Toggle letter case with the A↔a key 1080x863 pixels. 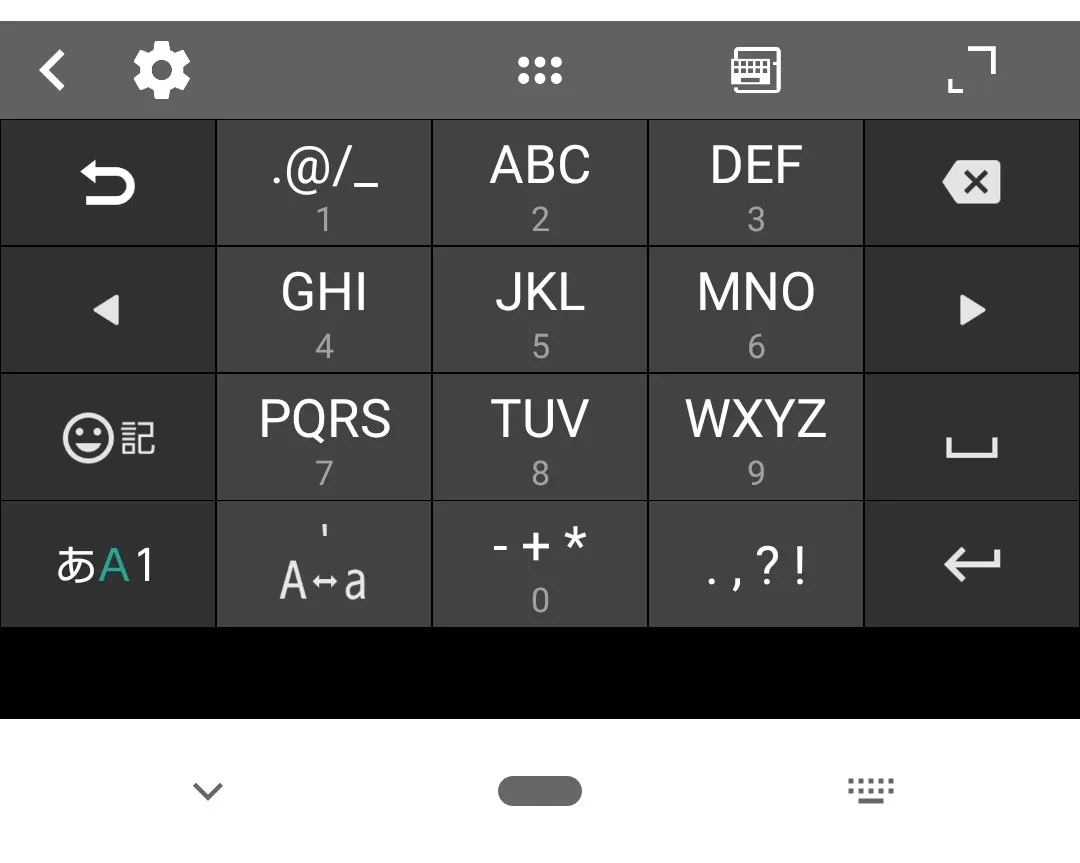click(x=324, y=565)
